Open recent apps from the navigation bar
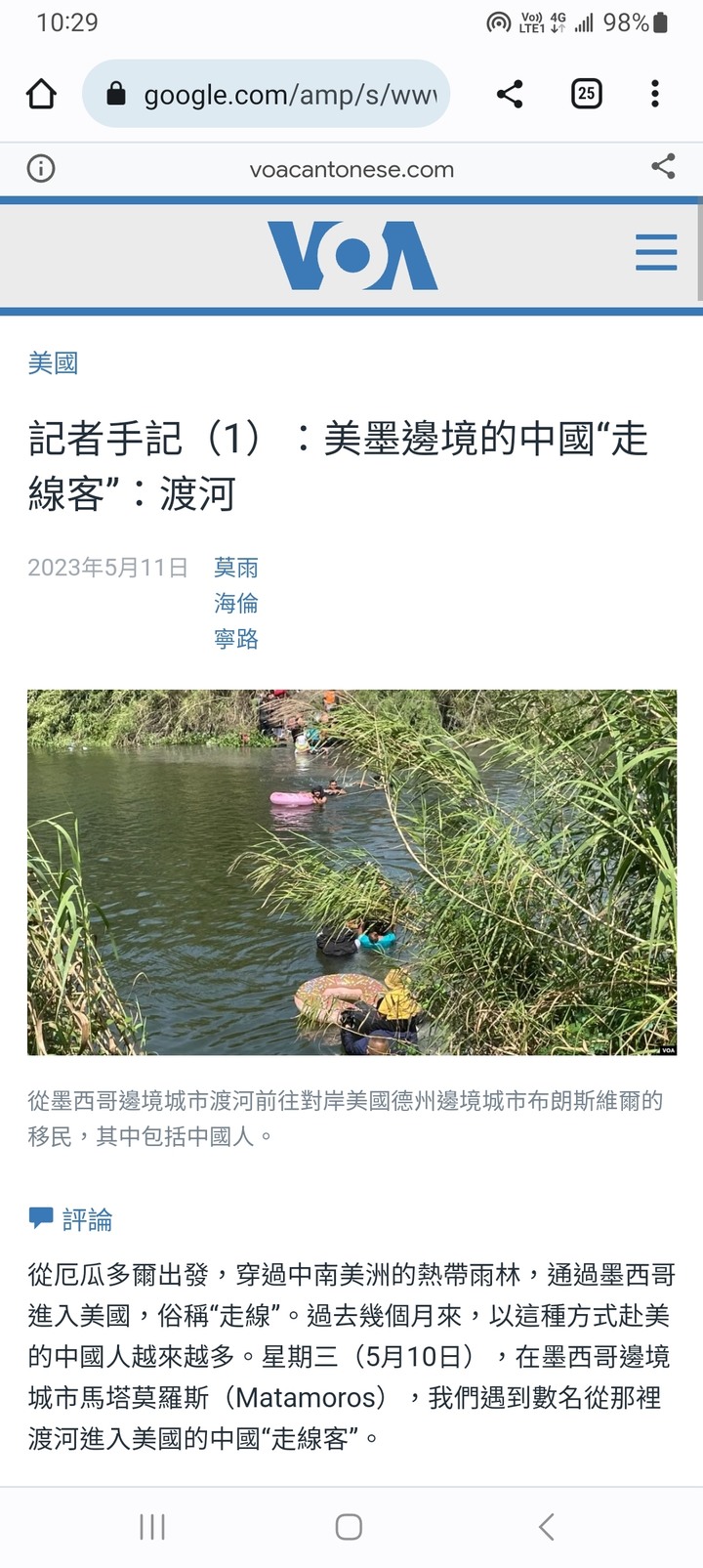Image resolution: width=703 pixels, height=1568 pixels. tap(152, 1526)
